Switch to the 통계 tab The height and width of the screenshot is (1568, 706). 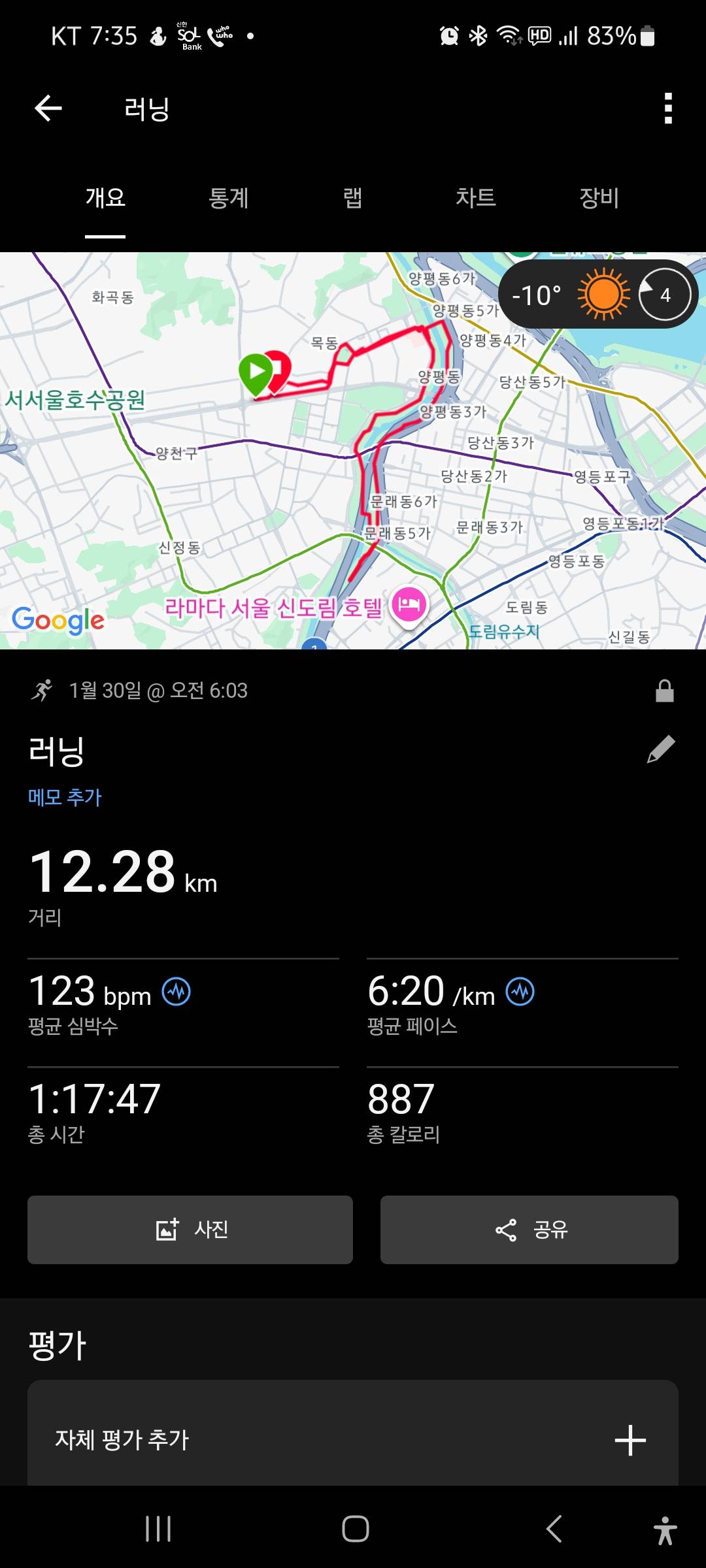tap(230, 199)
